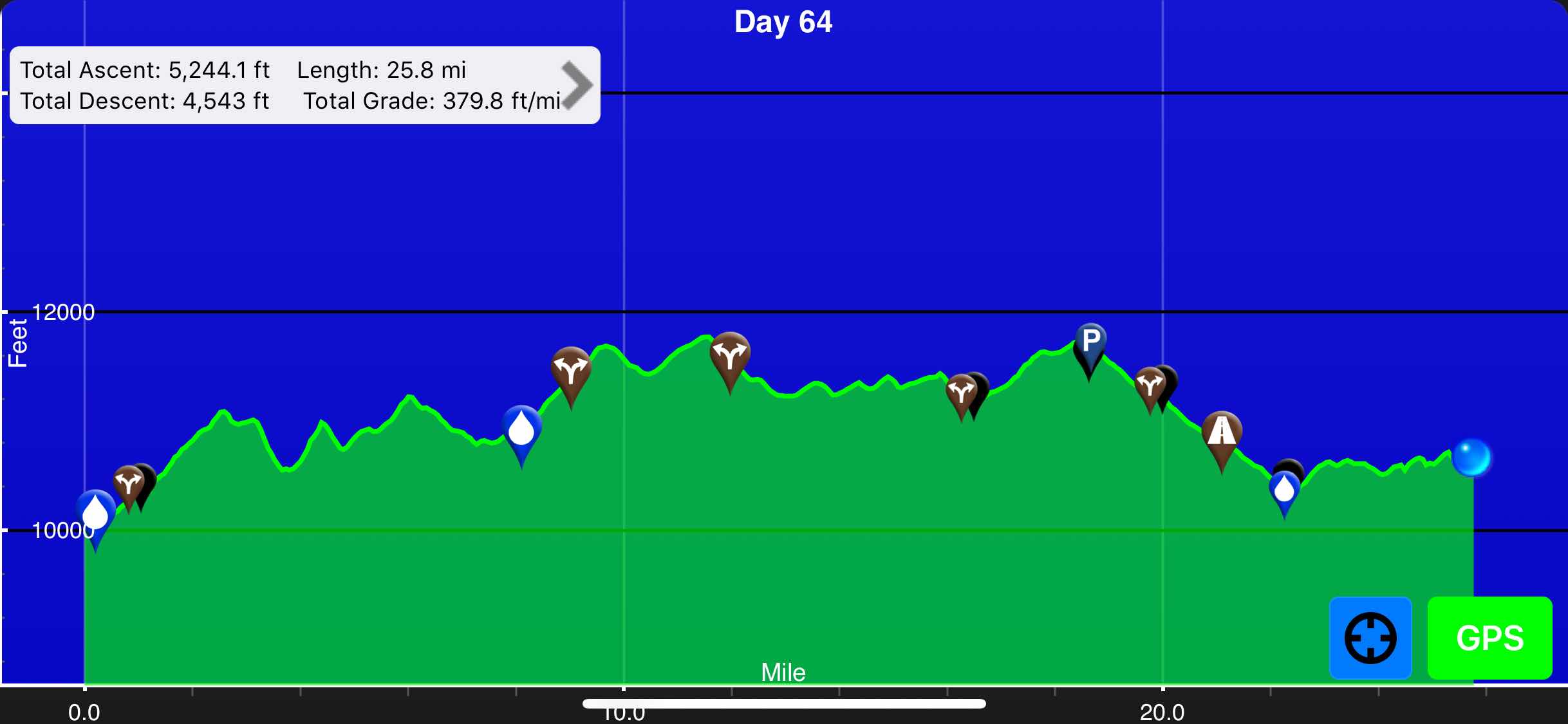This screenshot has width=1568, height=724.
Task: Expand the ascent and descent stats panel
Action: (x=577, y=86)
